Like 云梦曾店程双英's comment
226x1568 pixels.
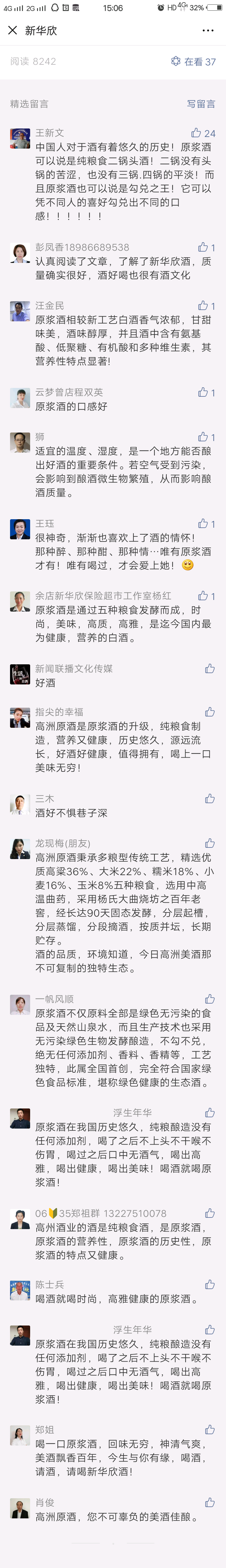tap(206, 393)
